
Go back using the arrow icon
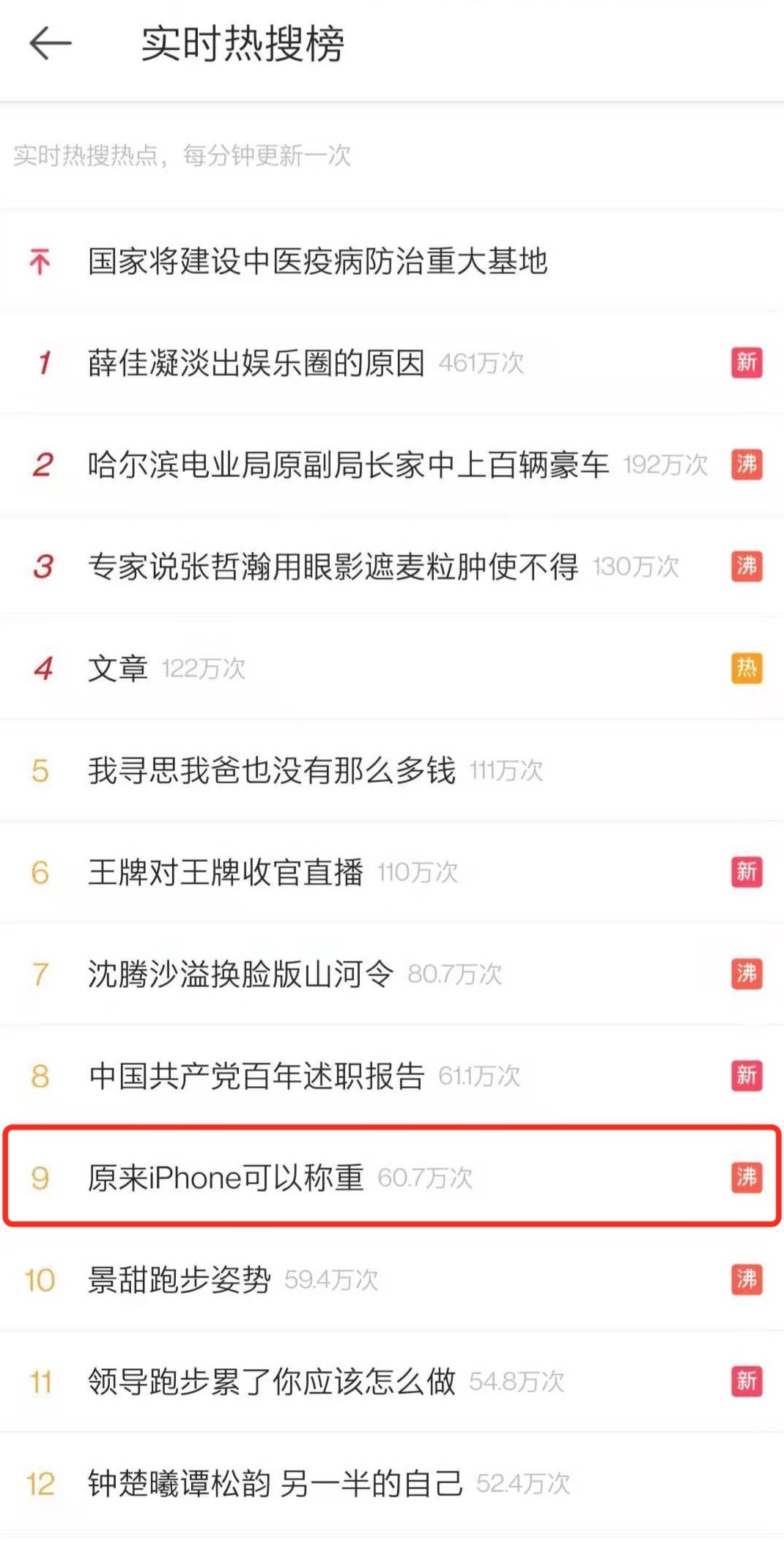(x=50, y=43)
